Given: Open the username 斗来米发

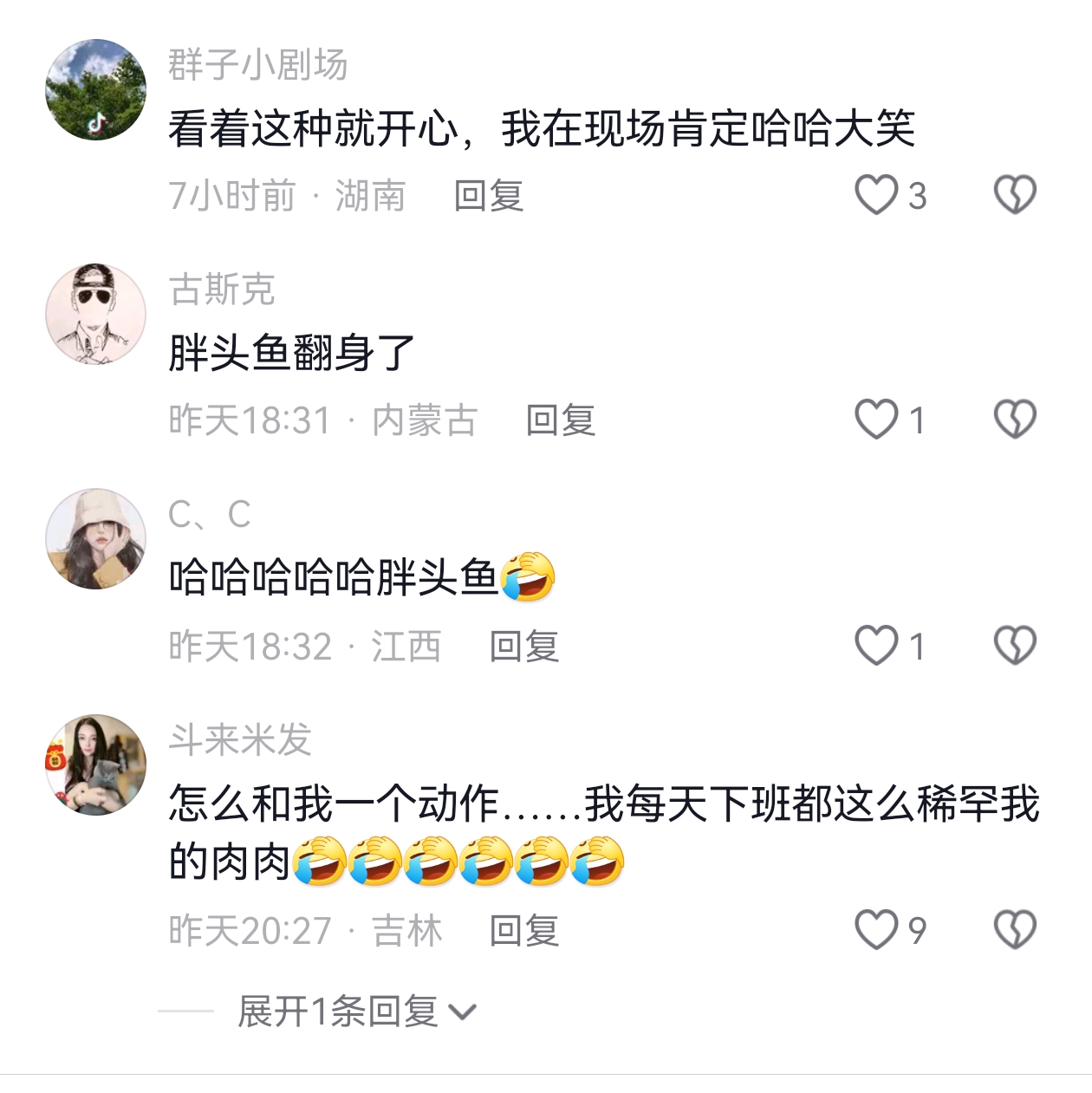Looking at the screenshot, I should pos(240,739).
